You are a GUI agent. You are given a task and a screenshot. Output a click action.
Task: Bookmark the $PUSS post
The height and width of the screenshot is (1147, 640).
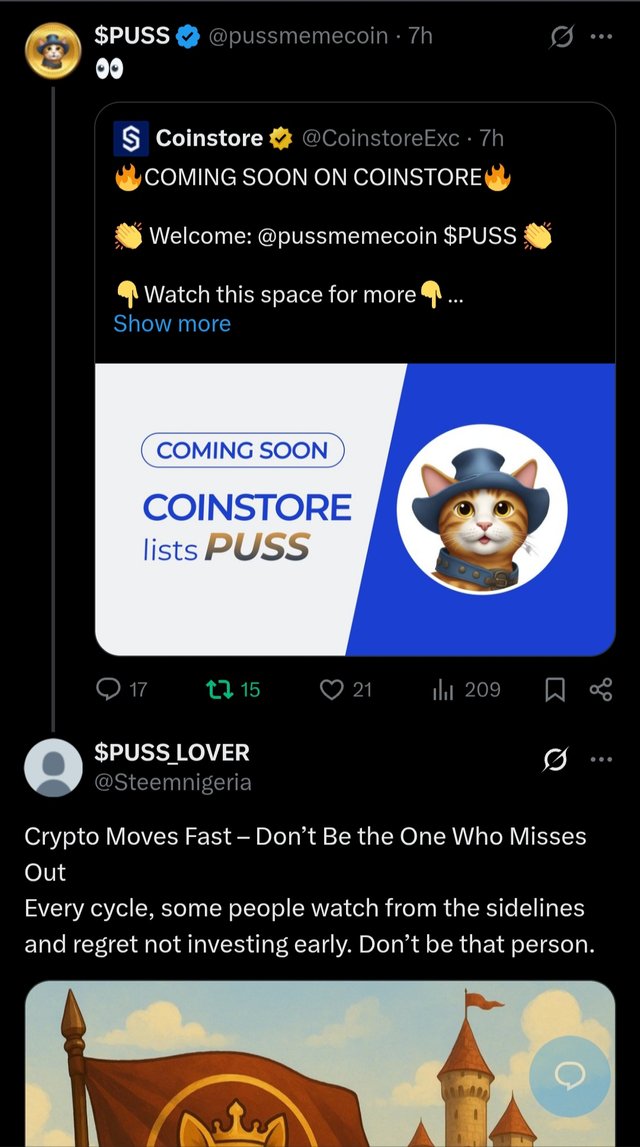(x=557, y=690)
